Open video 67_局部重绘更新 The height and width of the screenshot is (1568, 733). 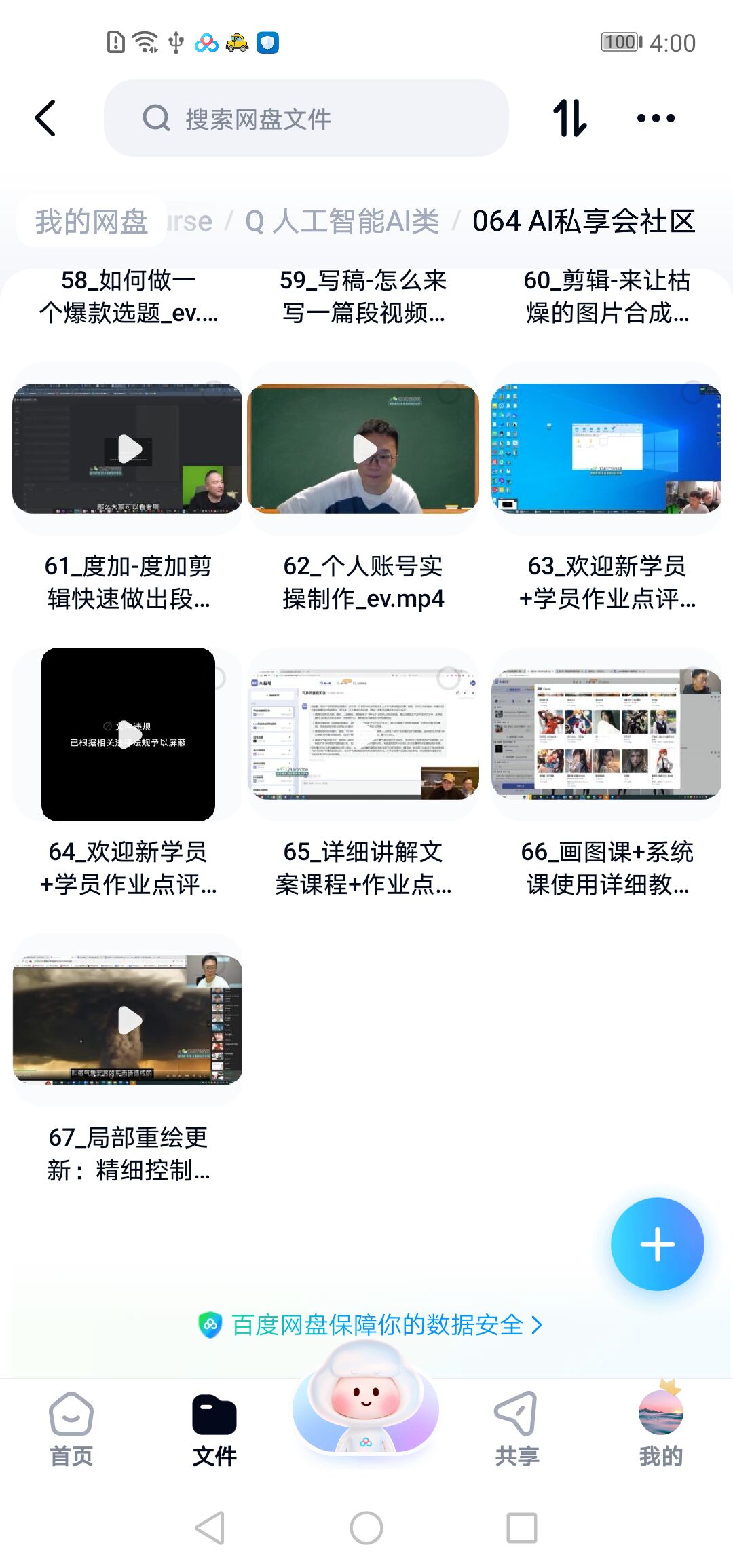point(128,1020)
